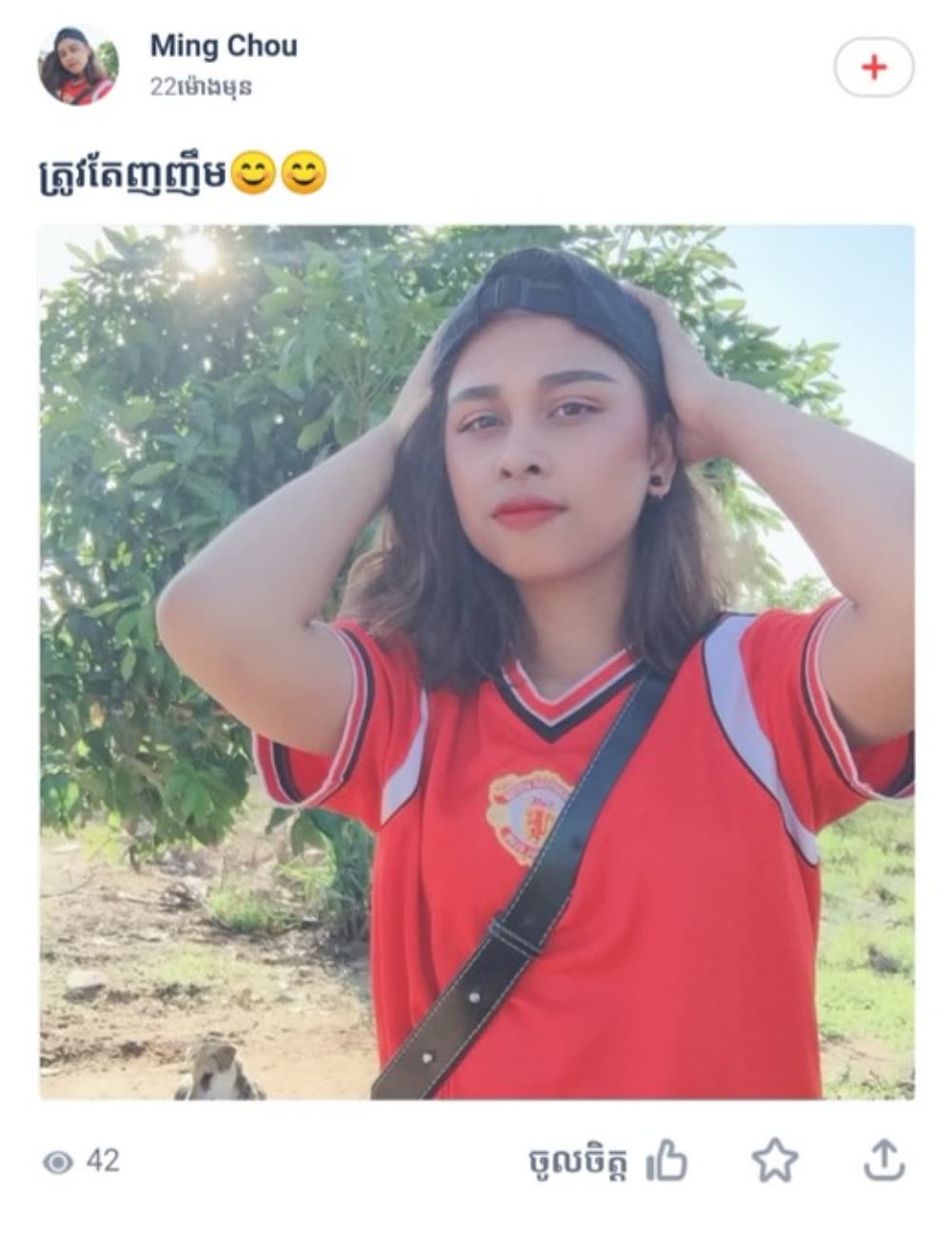This screenshot has height=1236, width=952.
Task: Open Ming Chou's profile picture
Action: (x=78, y=65)
